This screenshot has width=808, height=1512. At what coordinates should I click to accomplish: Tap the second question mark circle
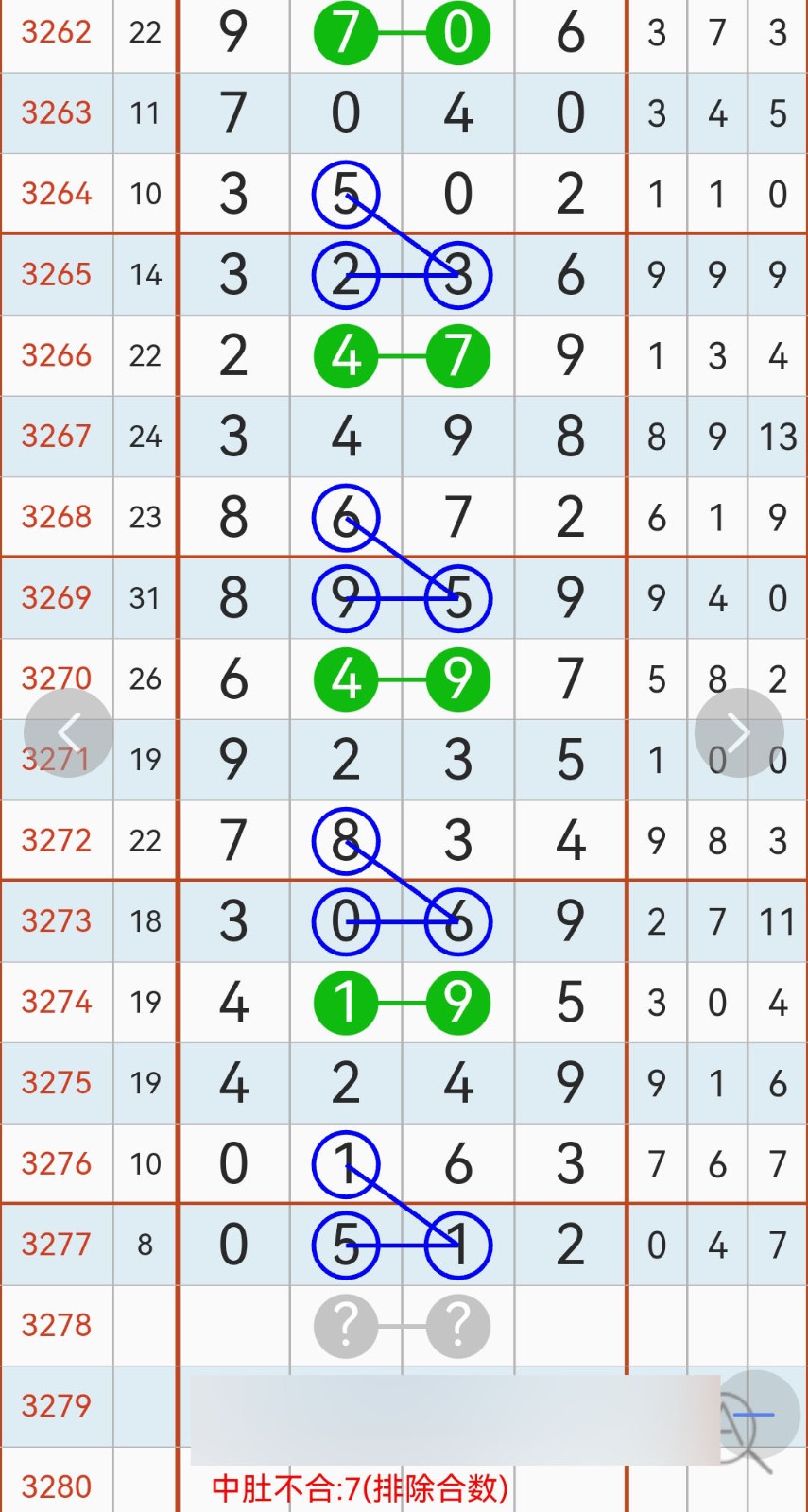(x=457, y=1326)
